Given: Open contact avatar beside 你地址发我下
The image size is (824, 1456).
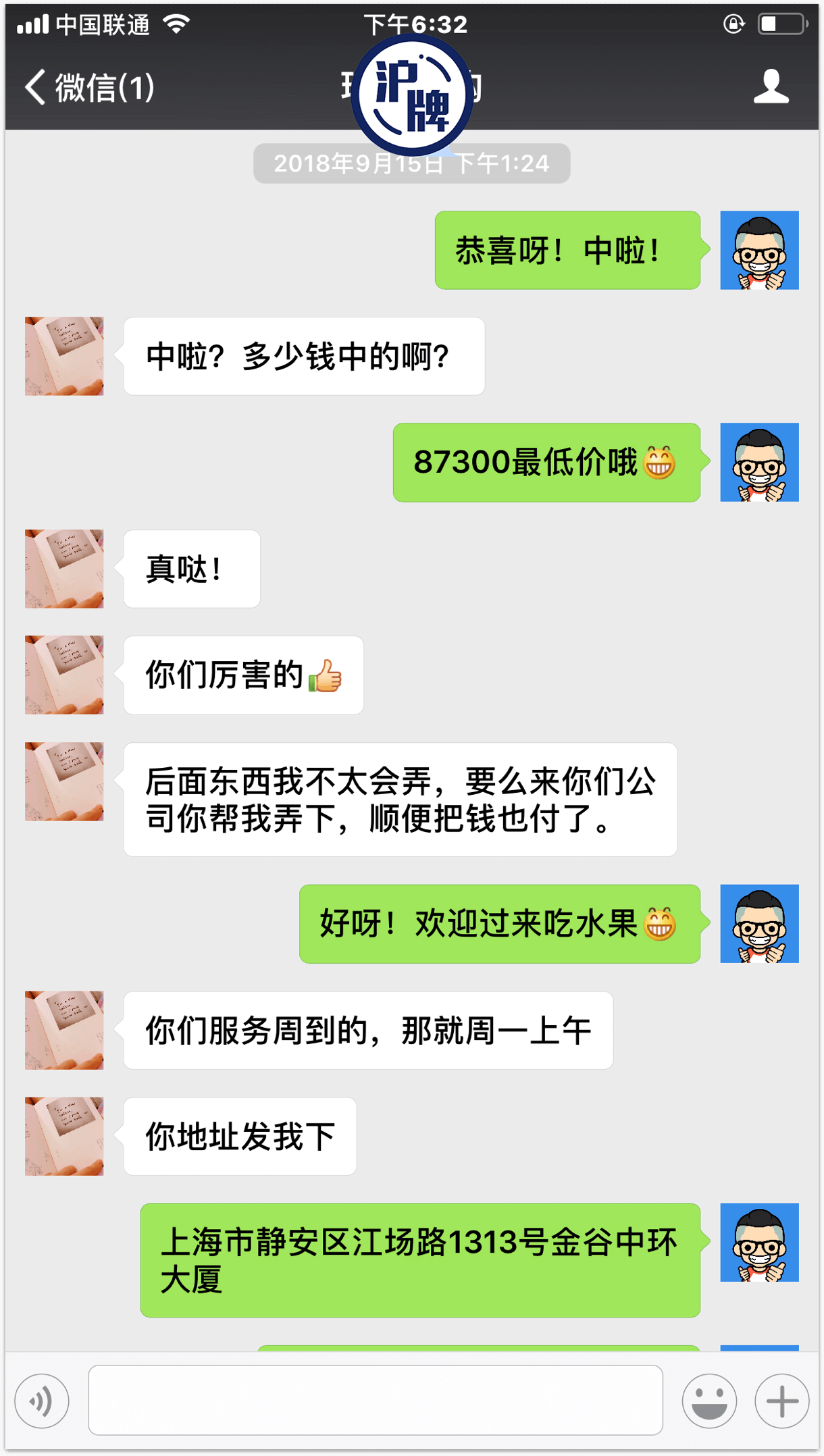Looking at the screenshot, I should 64,1137.
